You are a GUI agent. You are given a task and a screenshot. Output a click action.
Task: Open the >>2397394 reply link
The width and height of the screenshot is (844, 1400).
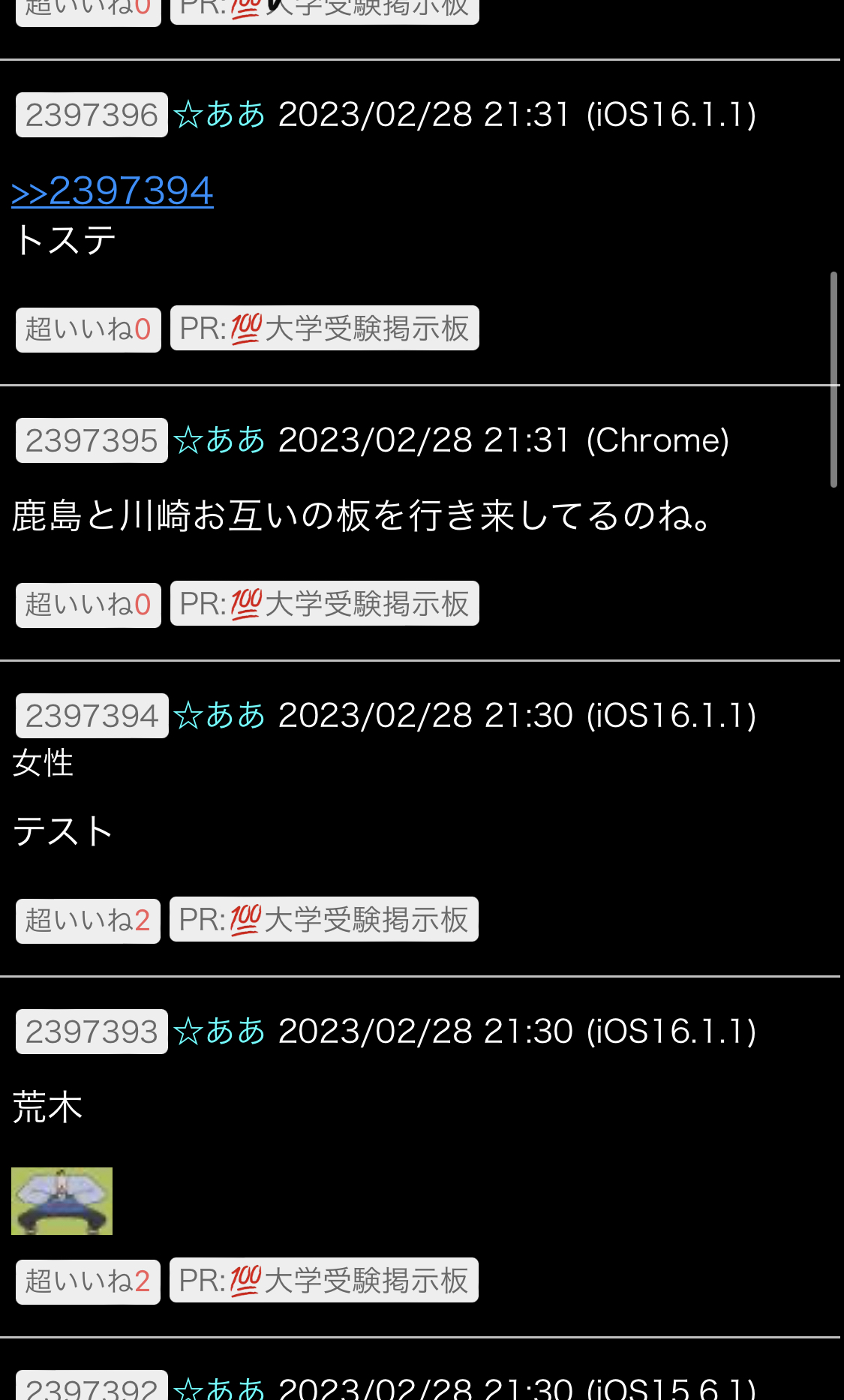[x=113, y=191]
